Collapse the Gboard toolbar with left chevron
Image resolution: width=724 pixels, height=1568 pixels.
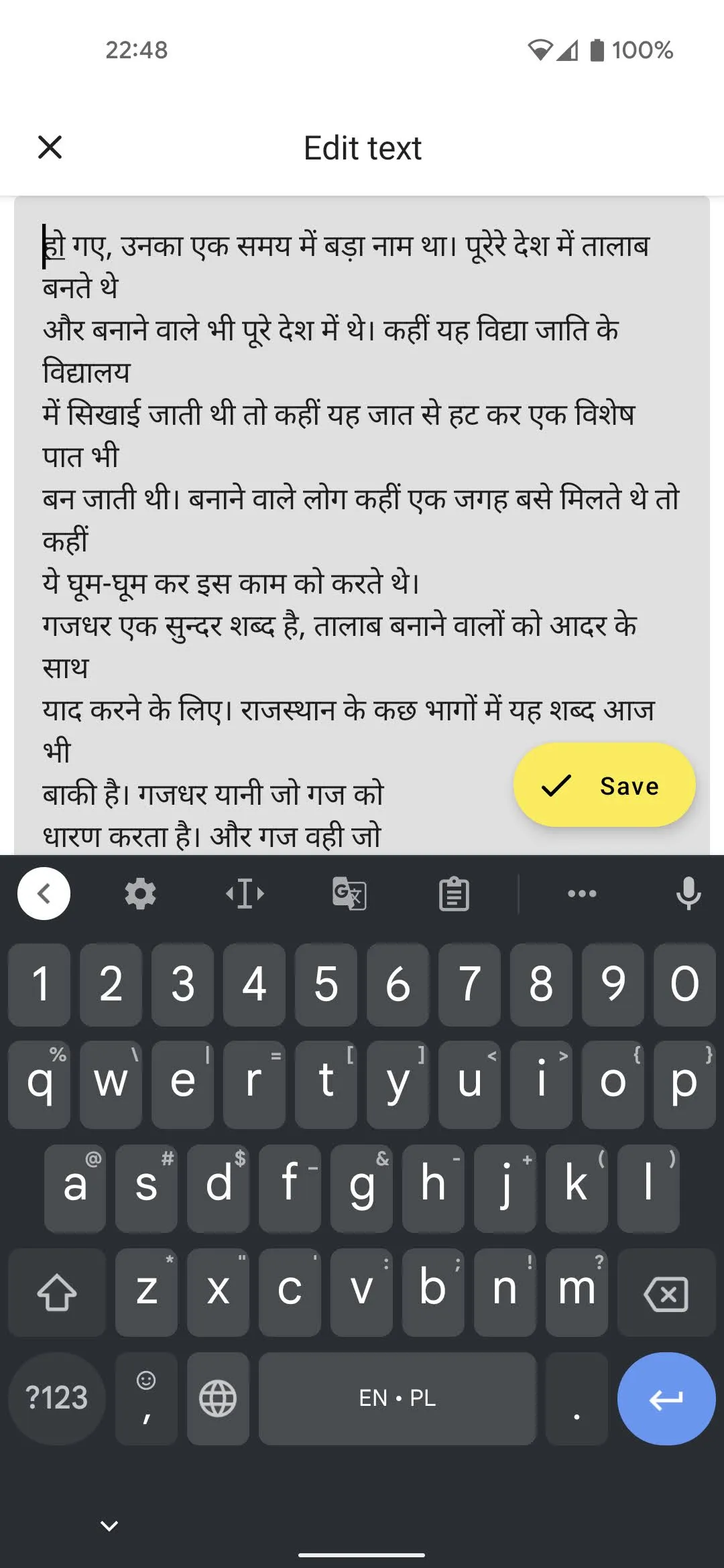pyautogui.click(x=44, y=893)
